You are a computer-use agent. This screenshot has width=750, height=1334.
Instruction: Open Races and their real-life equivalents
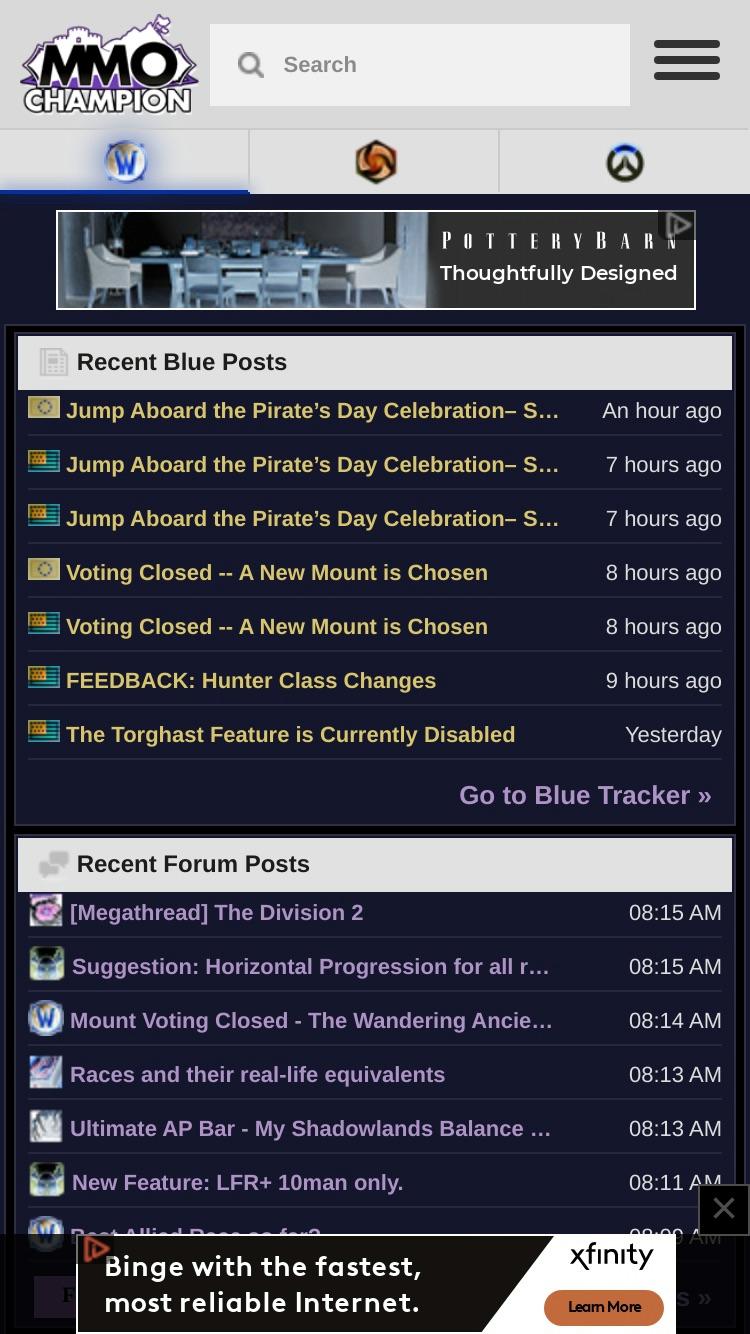point(257,1074)
